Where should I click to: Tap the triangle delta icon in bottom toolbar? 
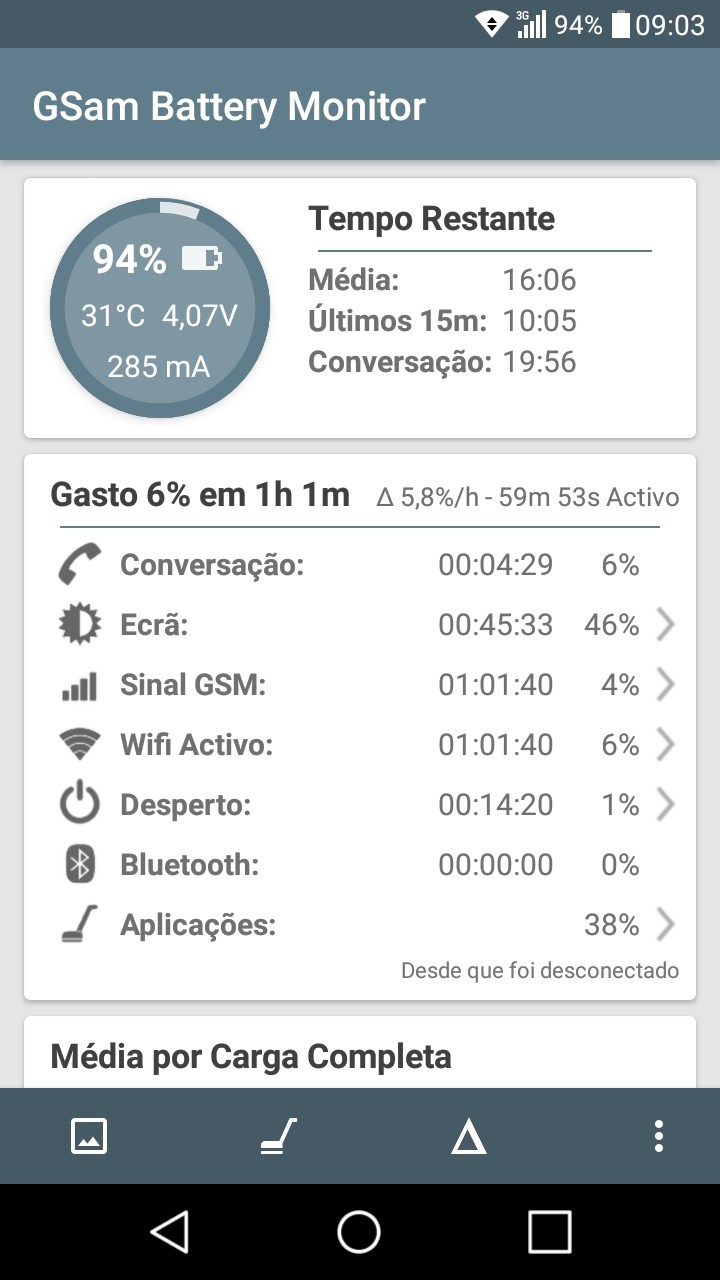(x=468, y=1137)
